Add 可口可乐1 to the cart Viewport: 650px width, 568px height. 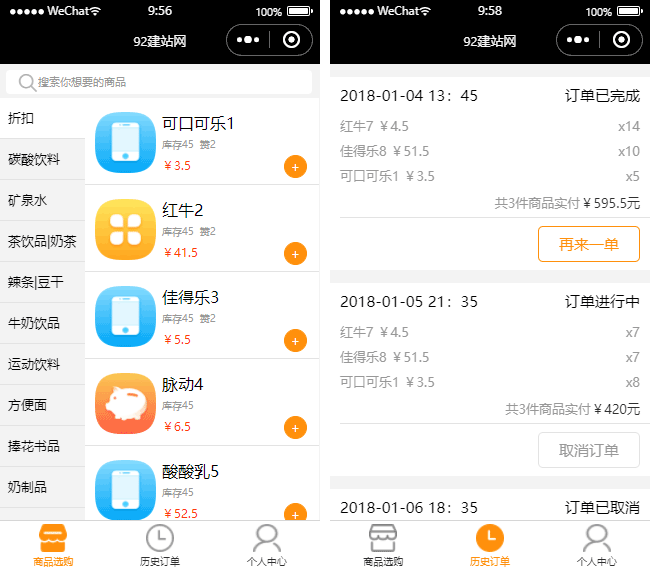pyautogui.click(x=295, y=167)
